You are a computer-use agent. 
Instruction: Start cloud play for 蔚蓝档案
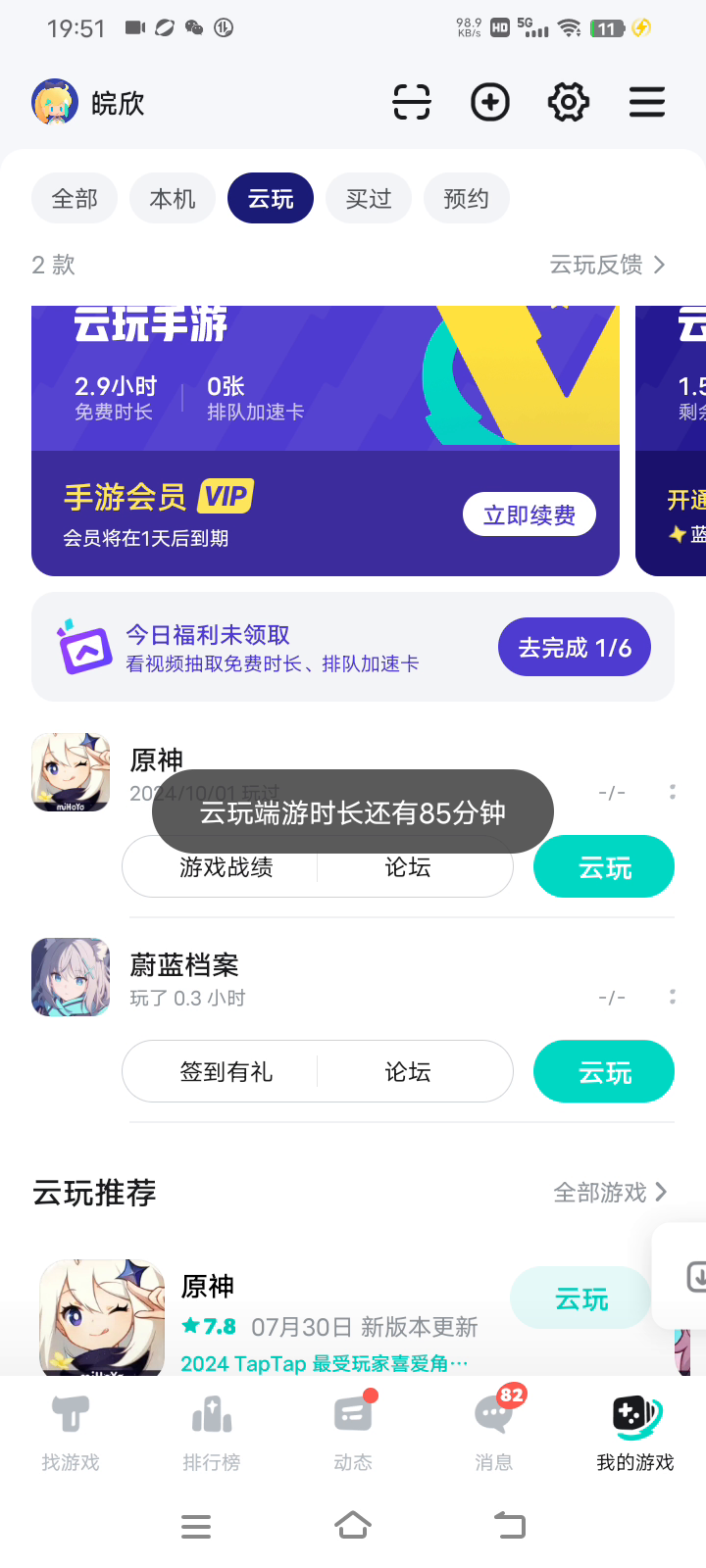click(x=604, y=1071)
